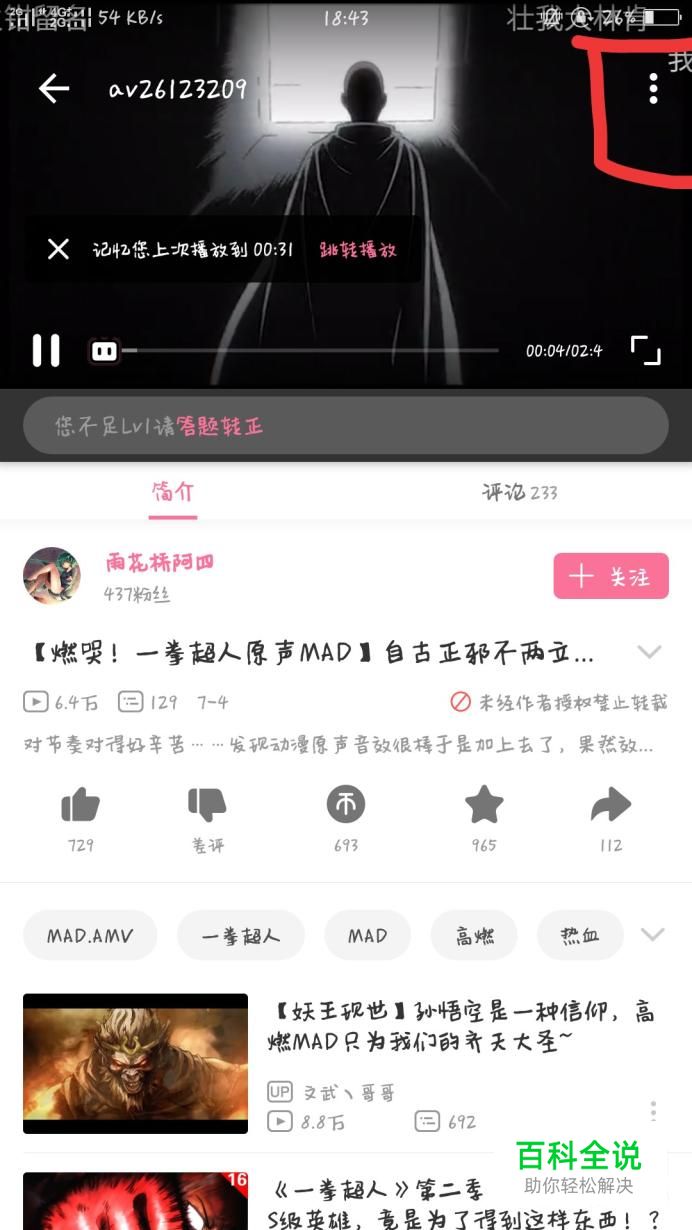
Task: Like this video
Action: tap(81, 805)
